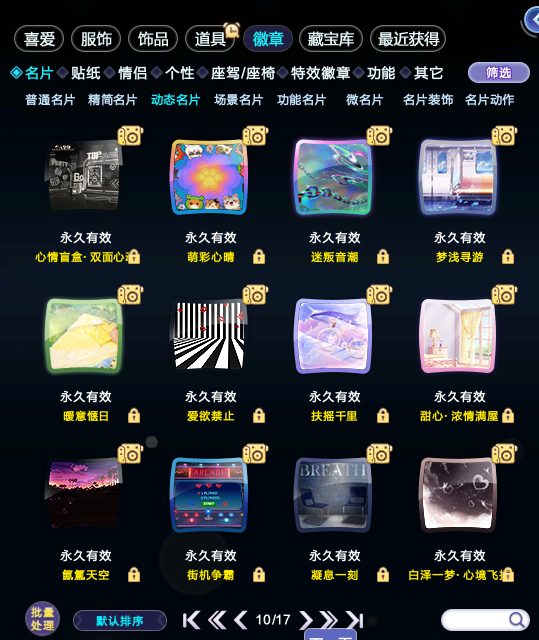
Task: Select the 萌彩心晴 card
Action: (x=209, y=177)
